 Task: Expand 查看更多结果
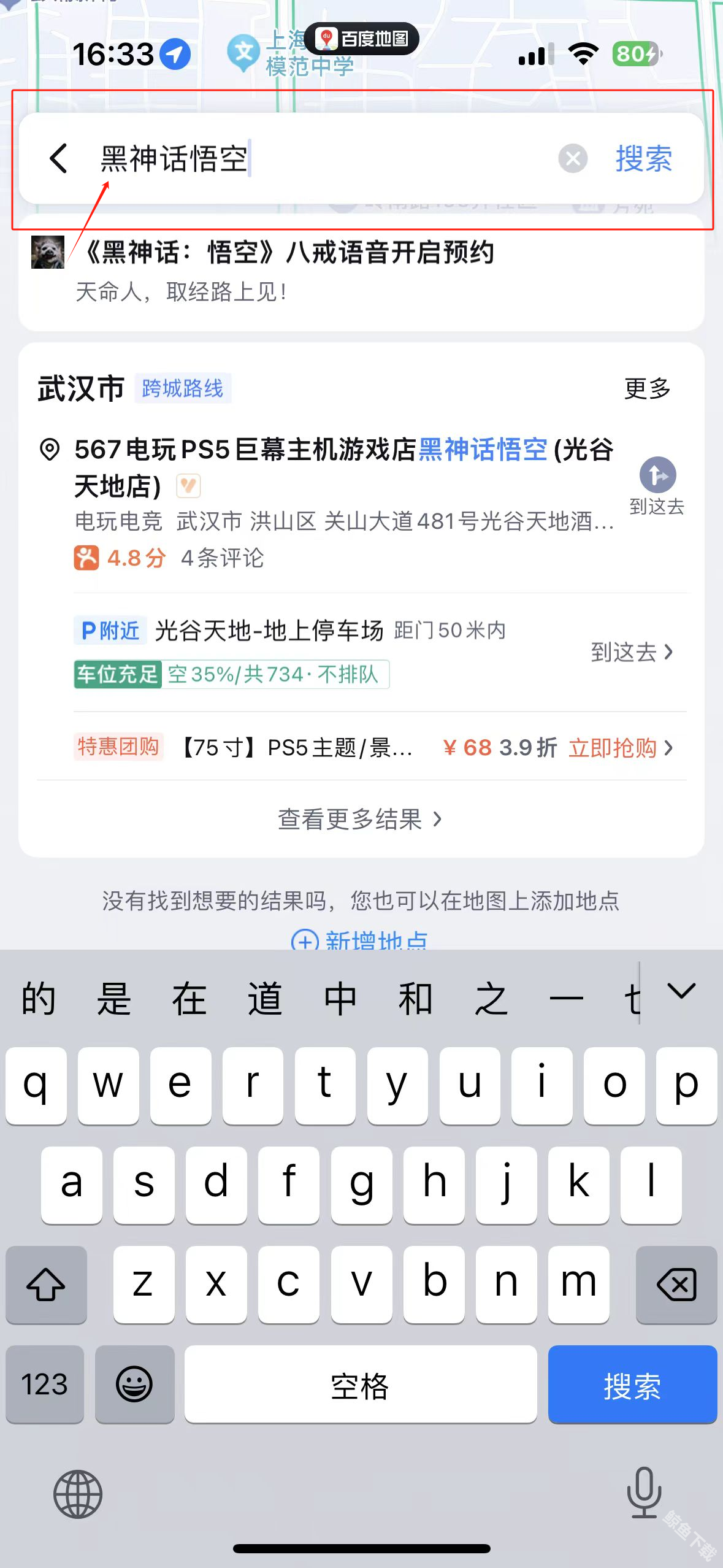(x=360, y=819)
